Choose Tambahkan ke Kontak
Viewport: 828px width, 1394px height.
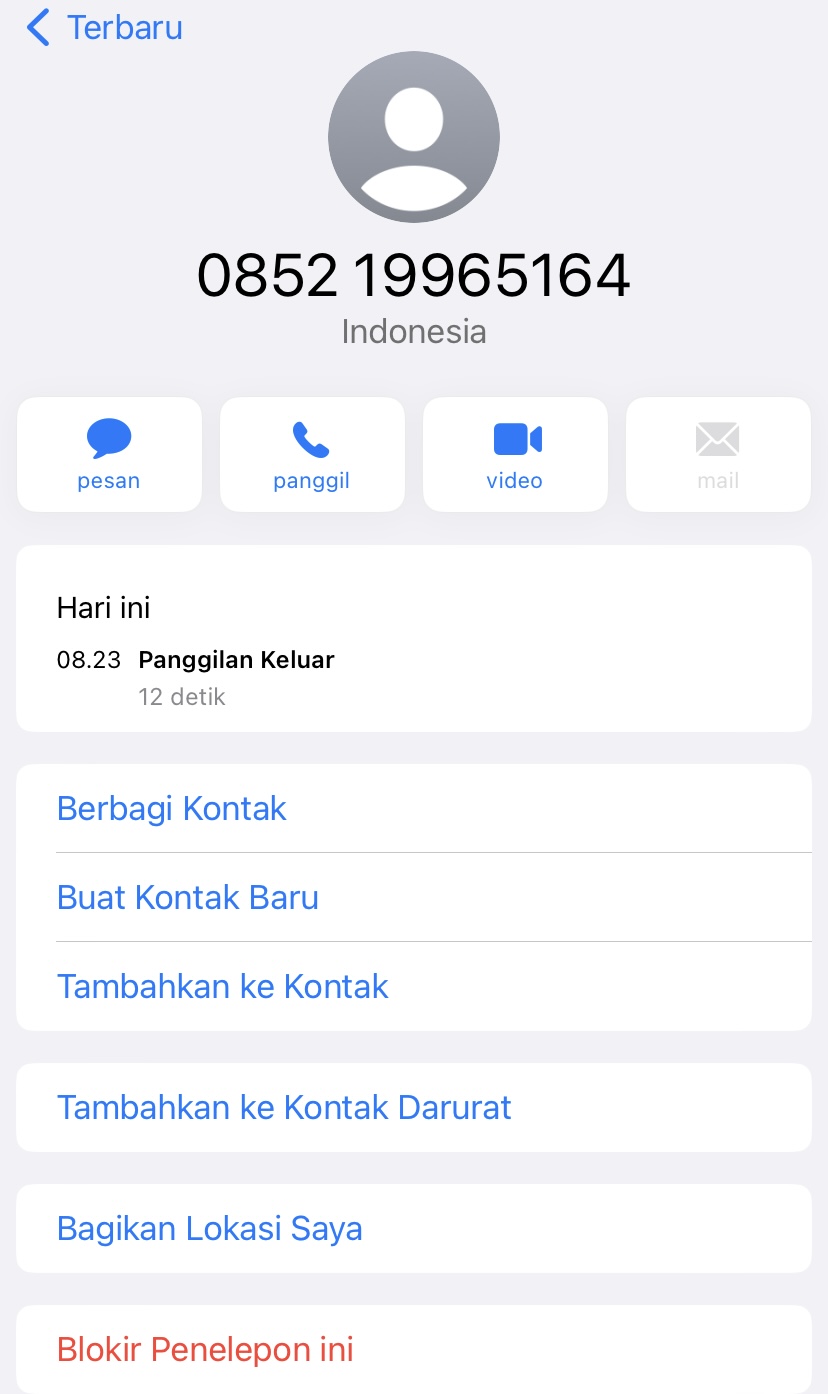[x=222, y=986]
